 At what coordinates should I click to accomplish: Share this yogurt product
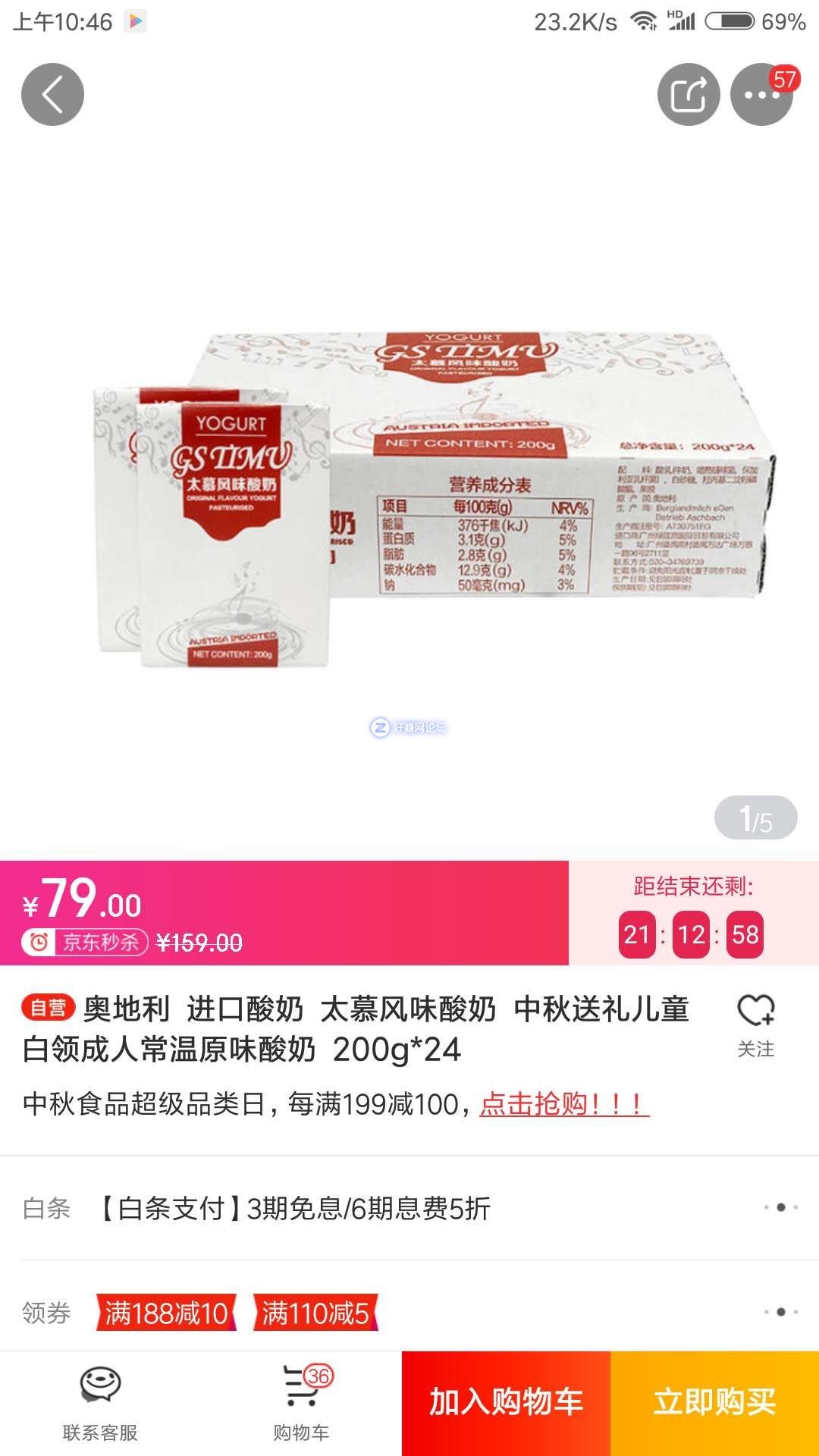tap(688, 95)
